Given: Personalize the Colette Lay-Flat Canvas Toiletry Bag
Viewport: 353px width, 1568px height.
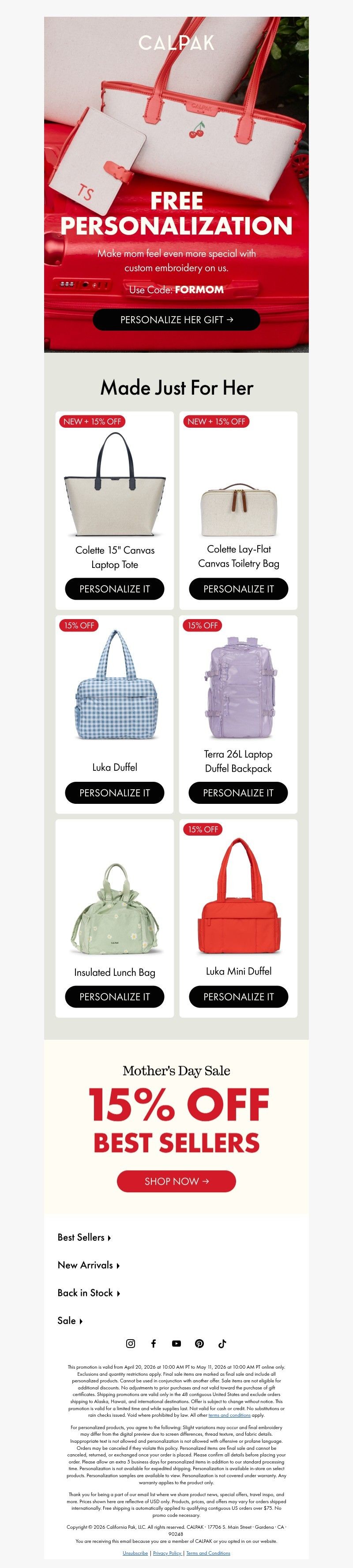Looking at the screenshot, I should coord(238,589).
